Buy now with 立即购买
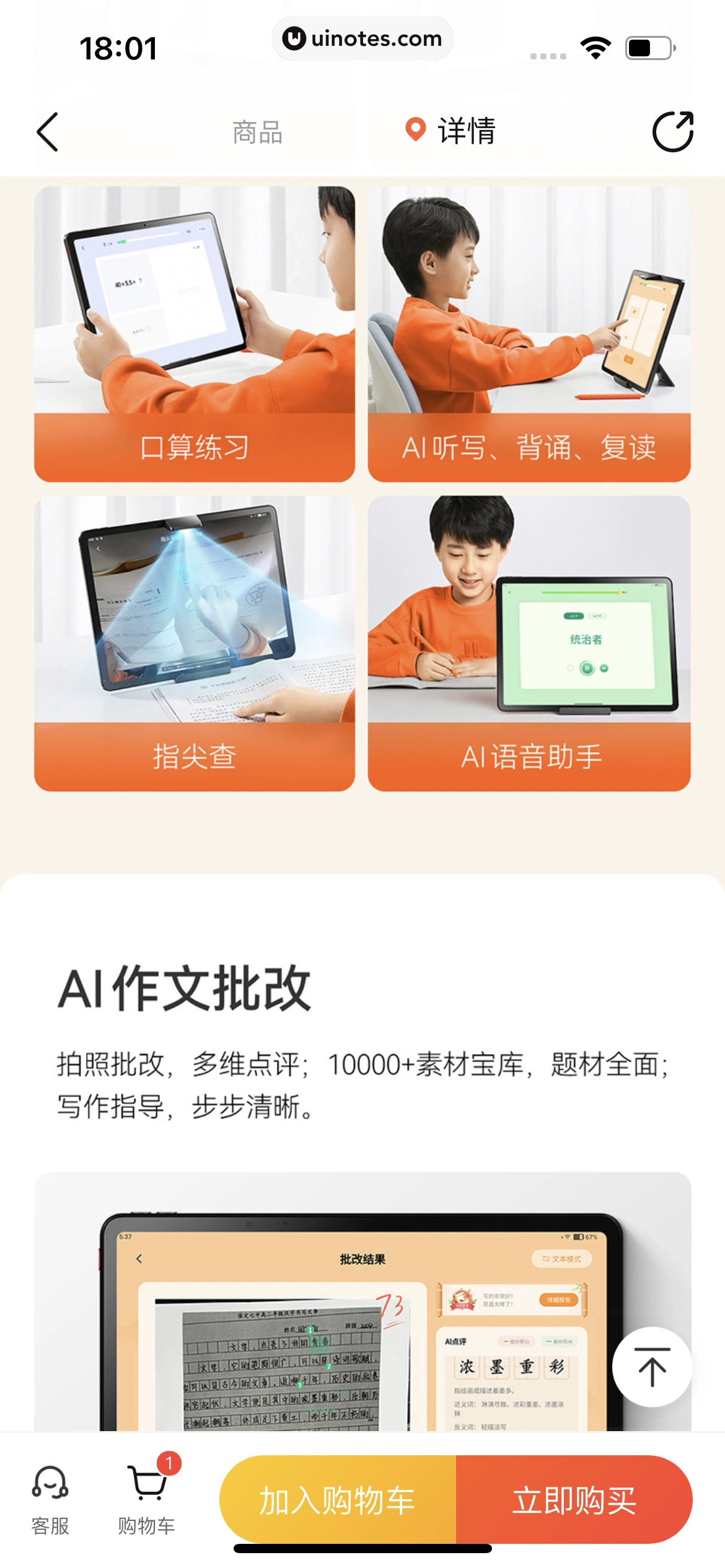The width and height of the screenshot is (725, 1568). [x=574, y=1499]
